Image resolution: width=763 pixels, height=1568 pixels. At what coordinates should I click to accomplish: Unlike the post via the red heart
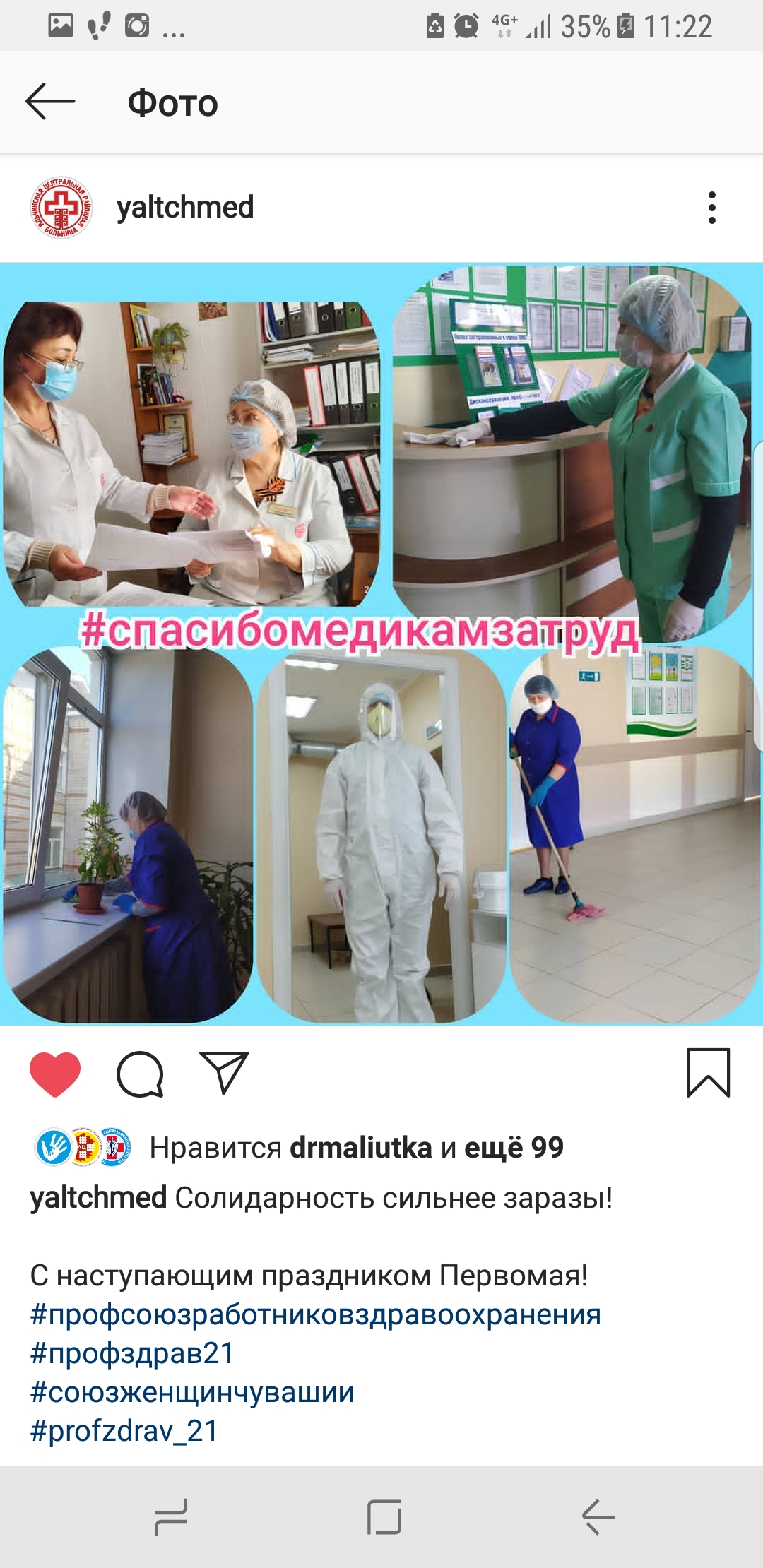coord(55,1074)
